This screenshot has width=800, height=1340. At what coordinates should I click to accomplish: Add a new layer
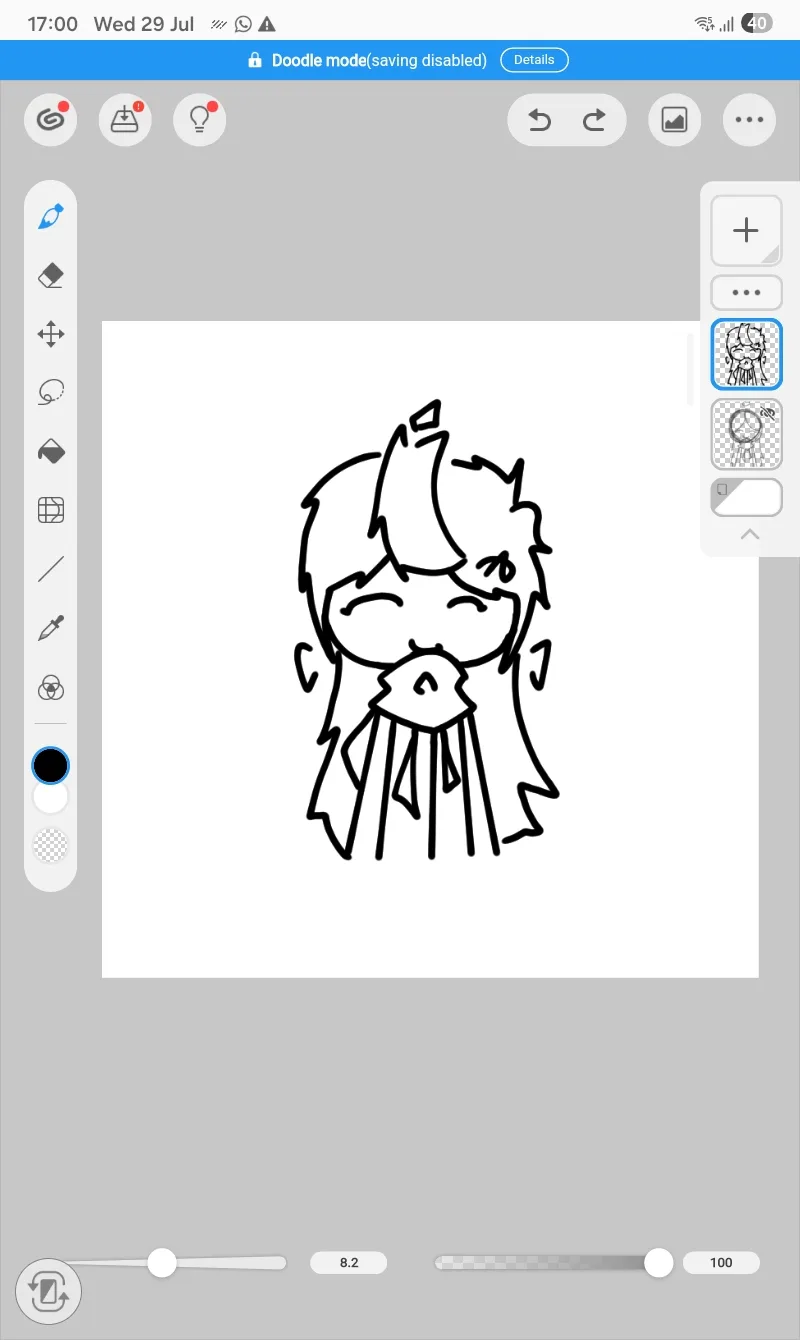pos(746,230)
